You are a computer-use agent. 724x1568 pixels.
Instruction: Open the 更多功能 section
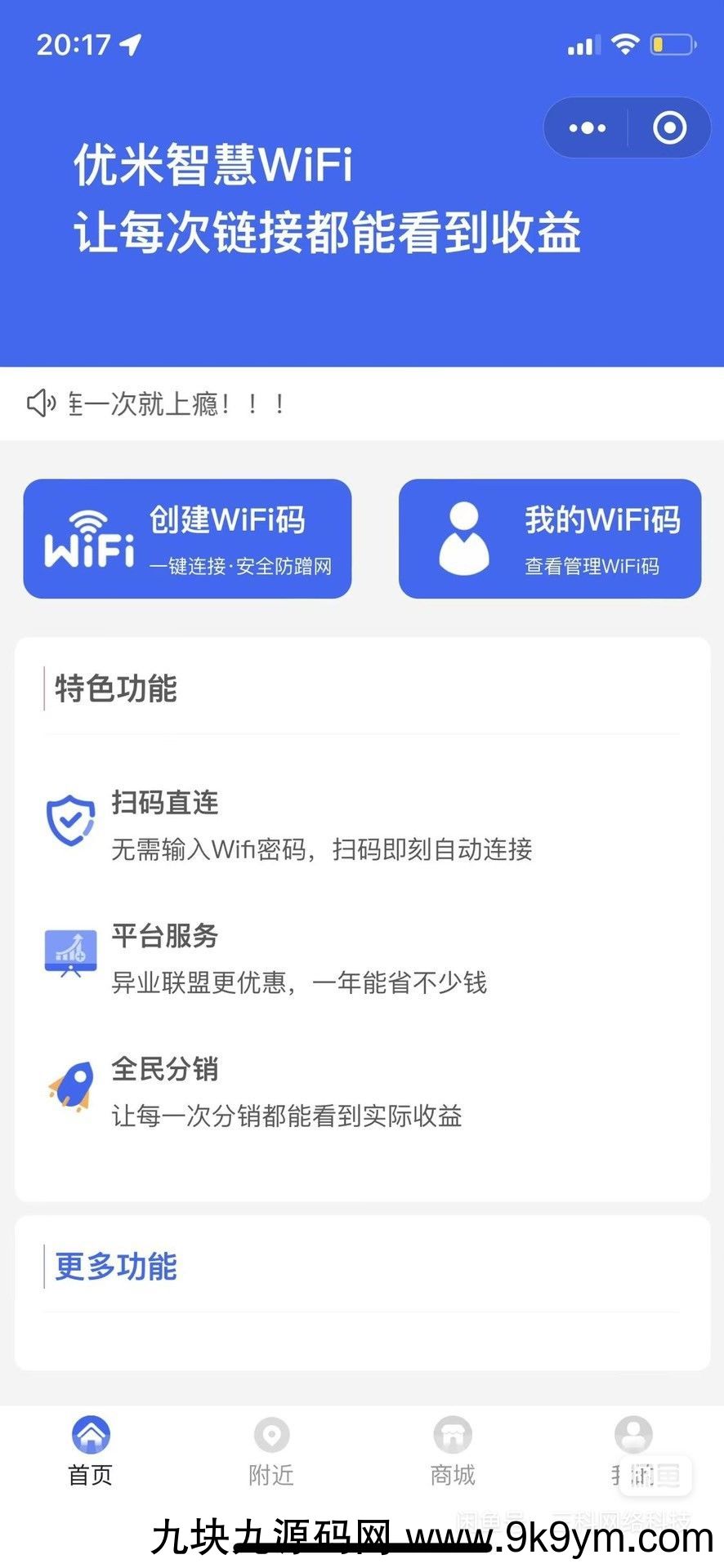coord(114,1267)
